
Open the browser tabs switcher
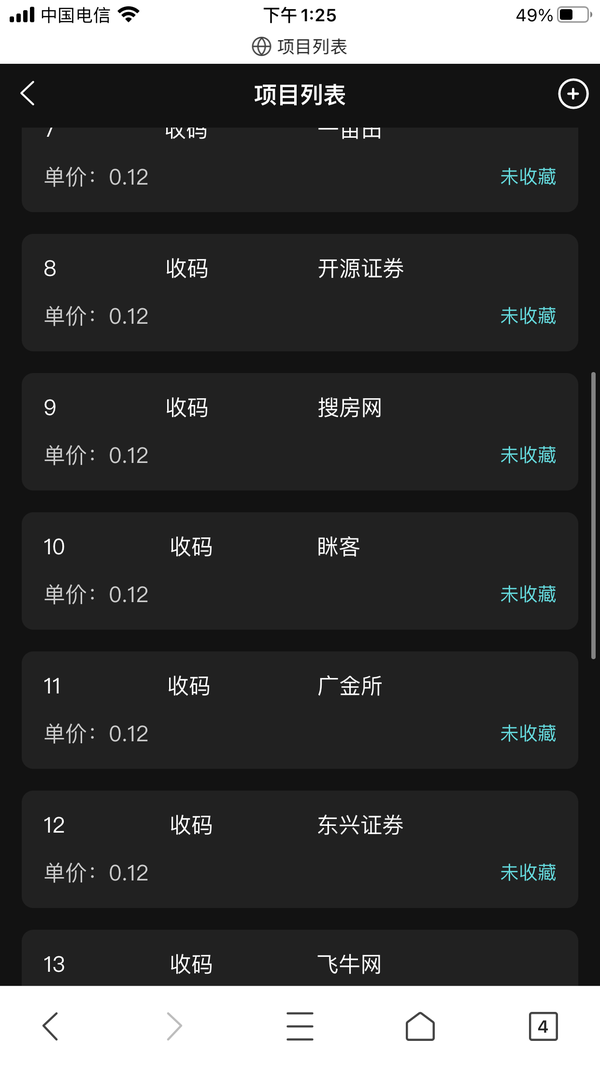(x=542, y=1026)
